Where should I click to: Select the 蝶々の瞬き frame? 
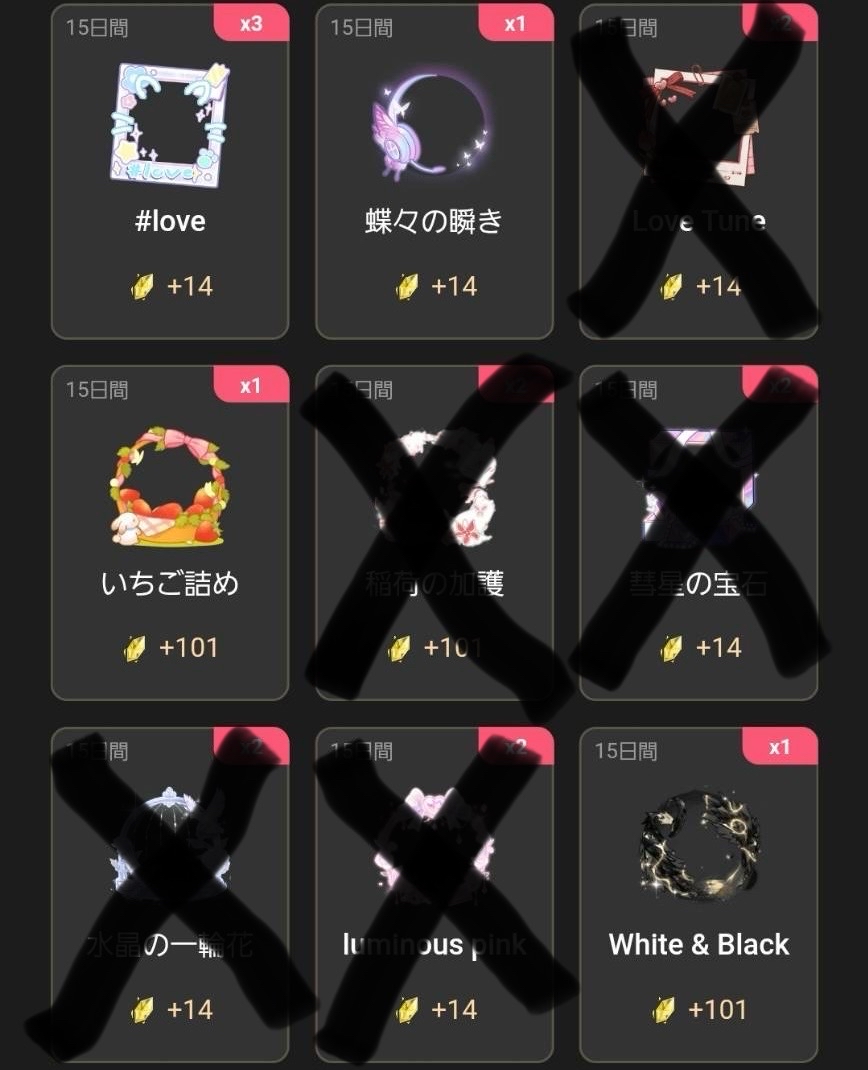434,172
